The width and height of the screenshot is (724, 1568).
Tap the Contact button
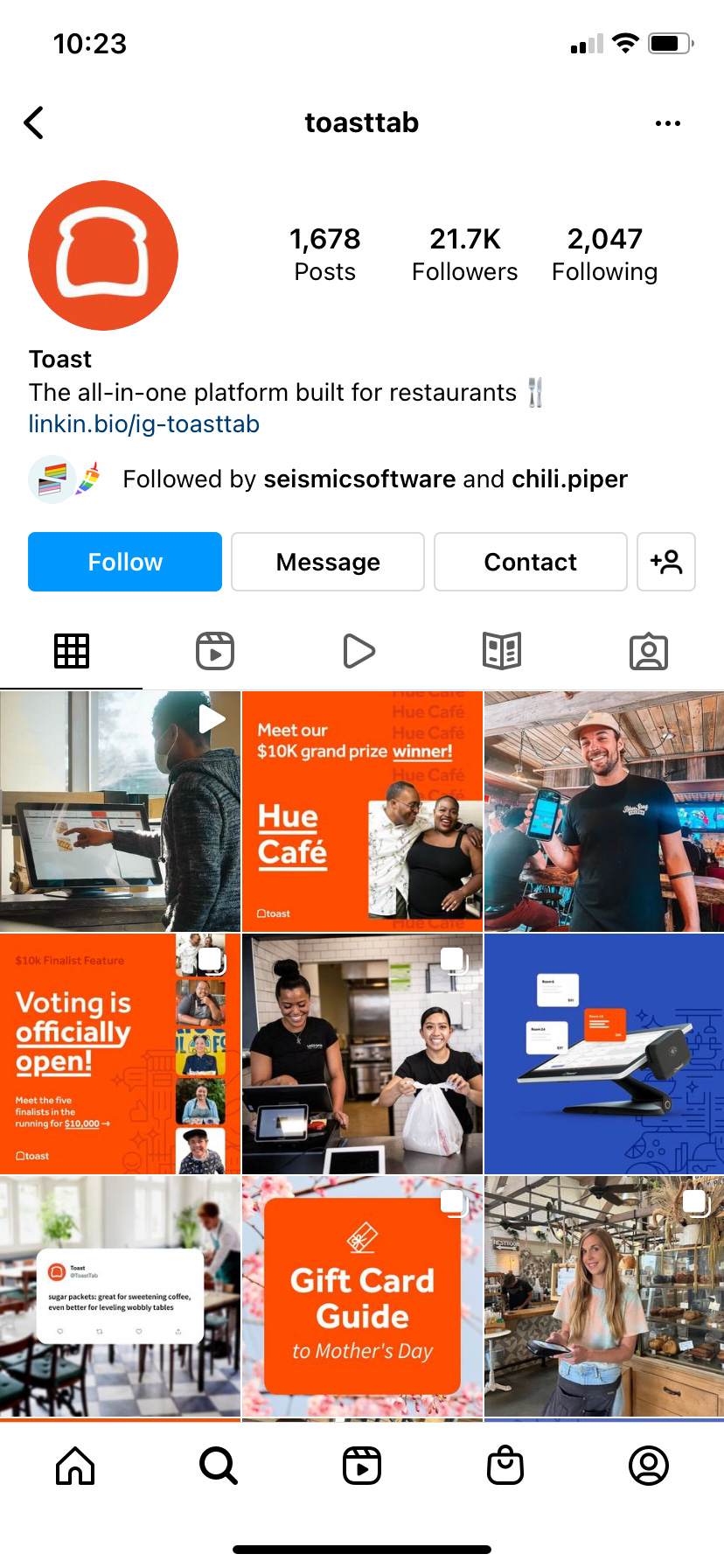[x=530, y=562]
